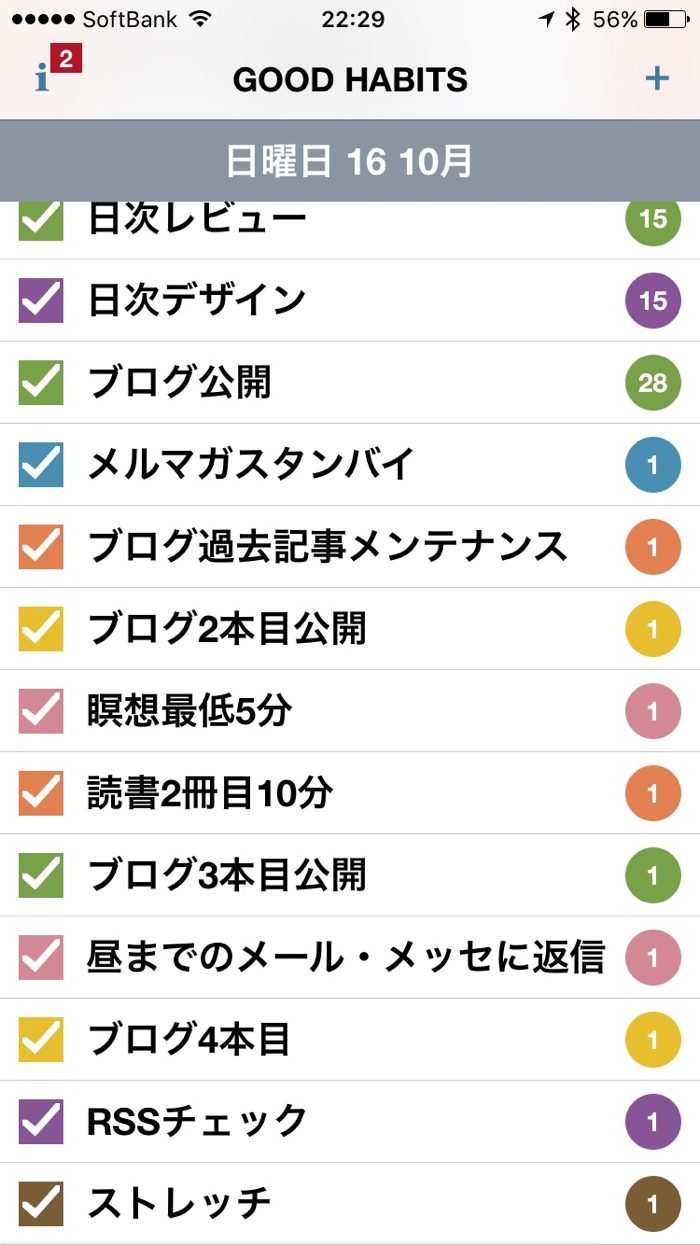Image resolution: width=700 pixels, height=1245 pixels.
Task: Uncheck the ブログ4本目 checkbox
Action: coord(41,1039)
